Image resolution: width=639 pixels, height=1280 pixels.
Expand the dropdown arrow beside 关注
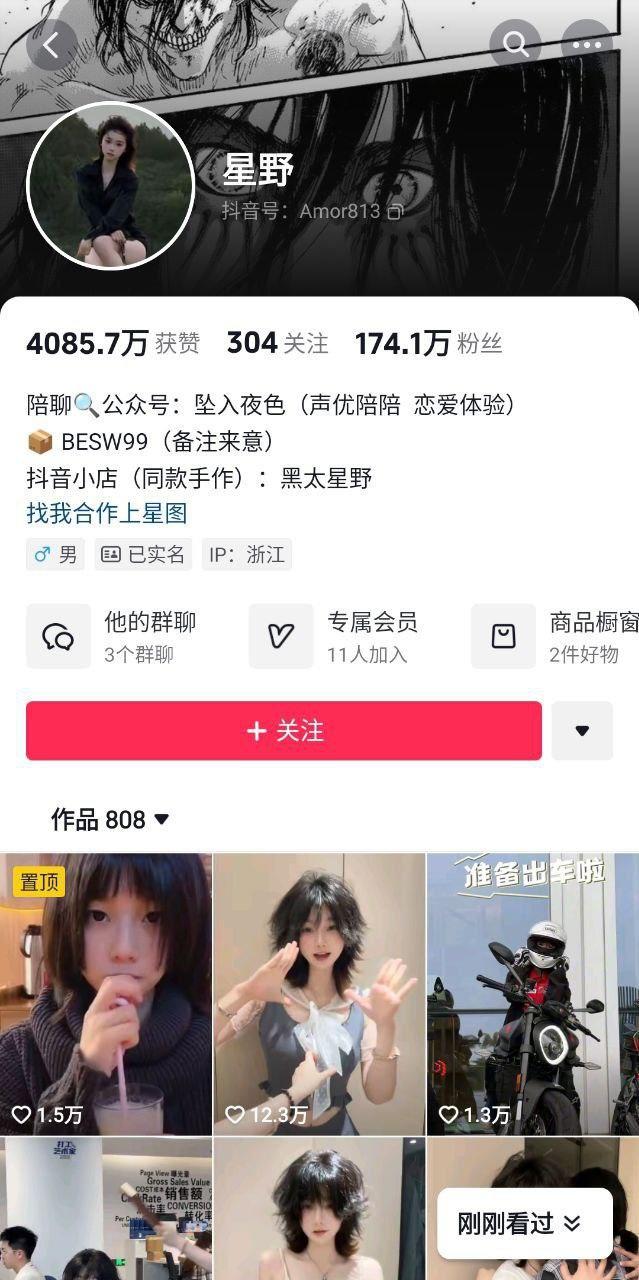coord(582,731)
